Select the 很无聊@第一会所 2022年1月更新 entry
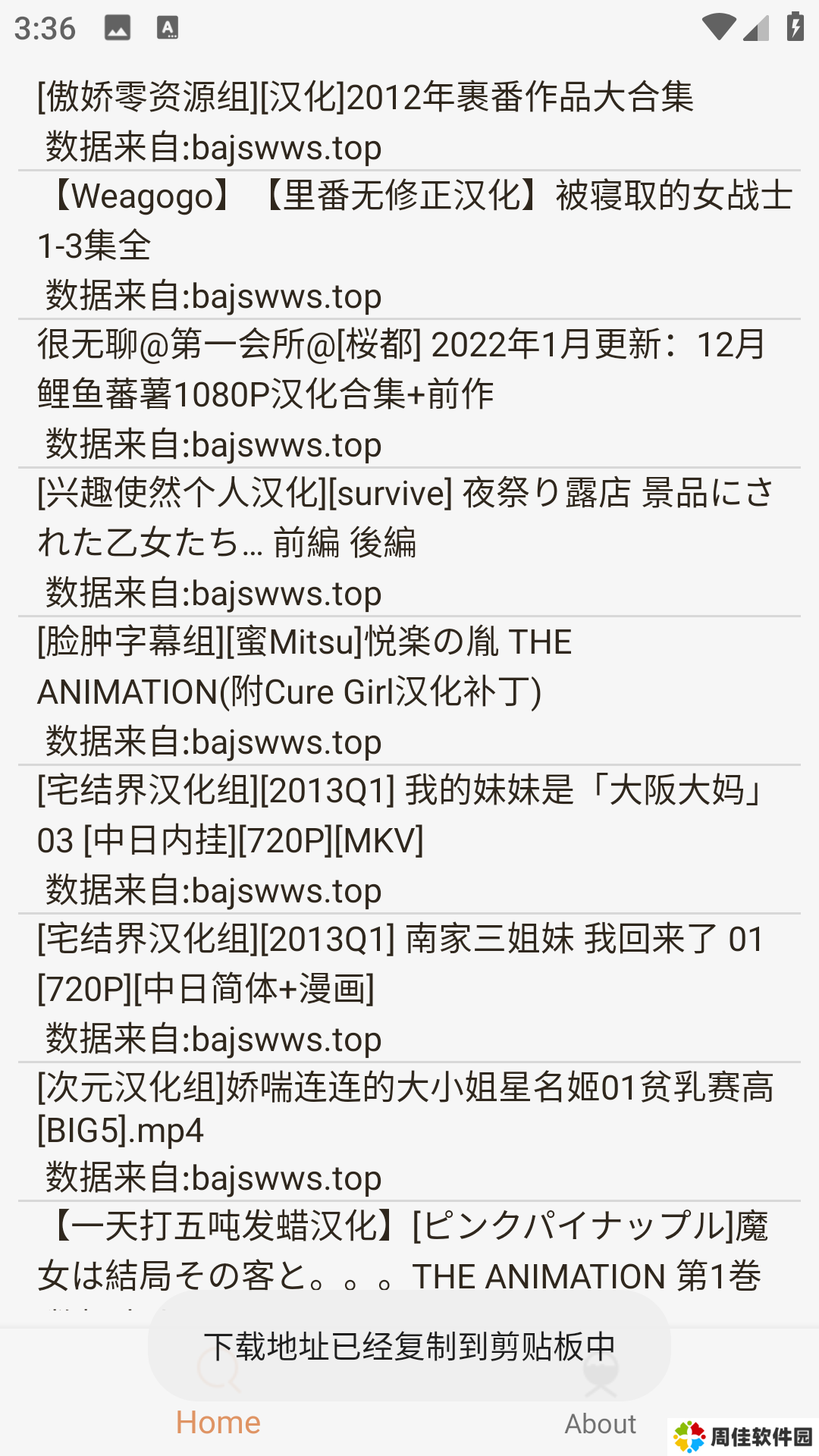The image size is (819, 1456). 409,393
